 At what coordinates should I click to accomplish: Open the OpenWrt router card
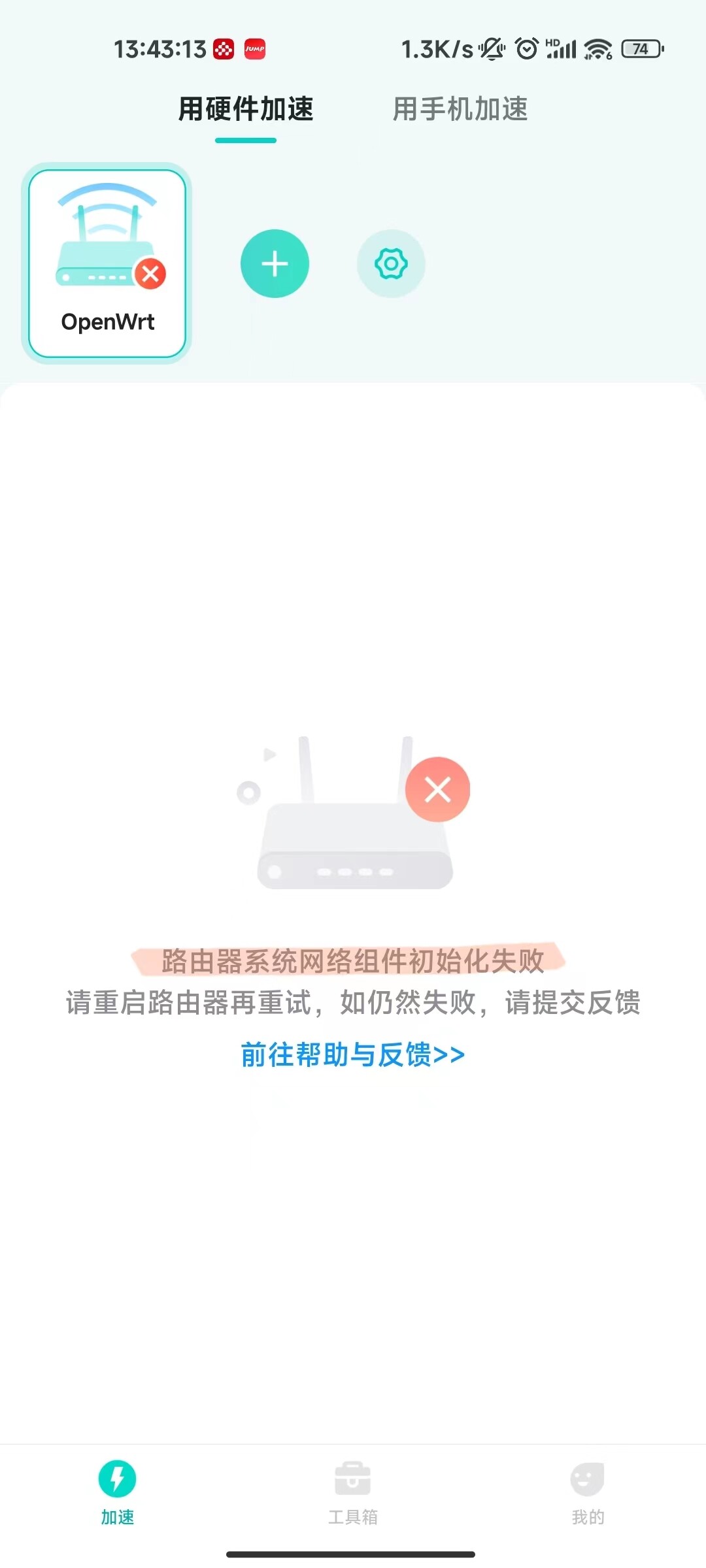tap(107, 263)
